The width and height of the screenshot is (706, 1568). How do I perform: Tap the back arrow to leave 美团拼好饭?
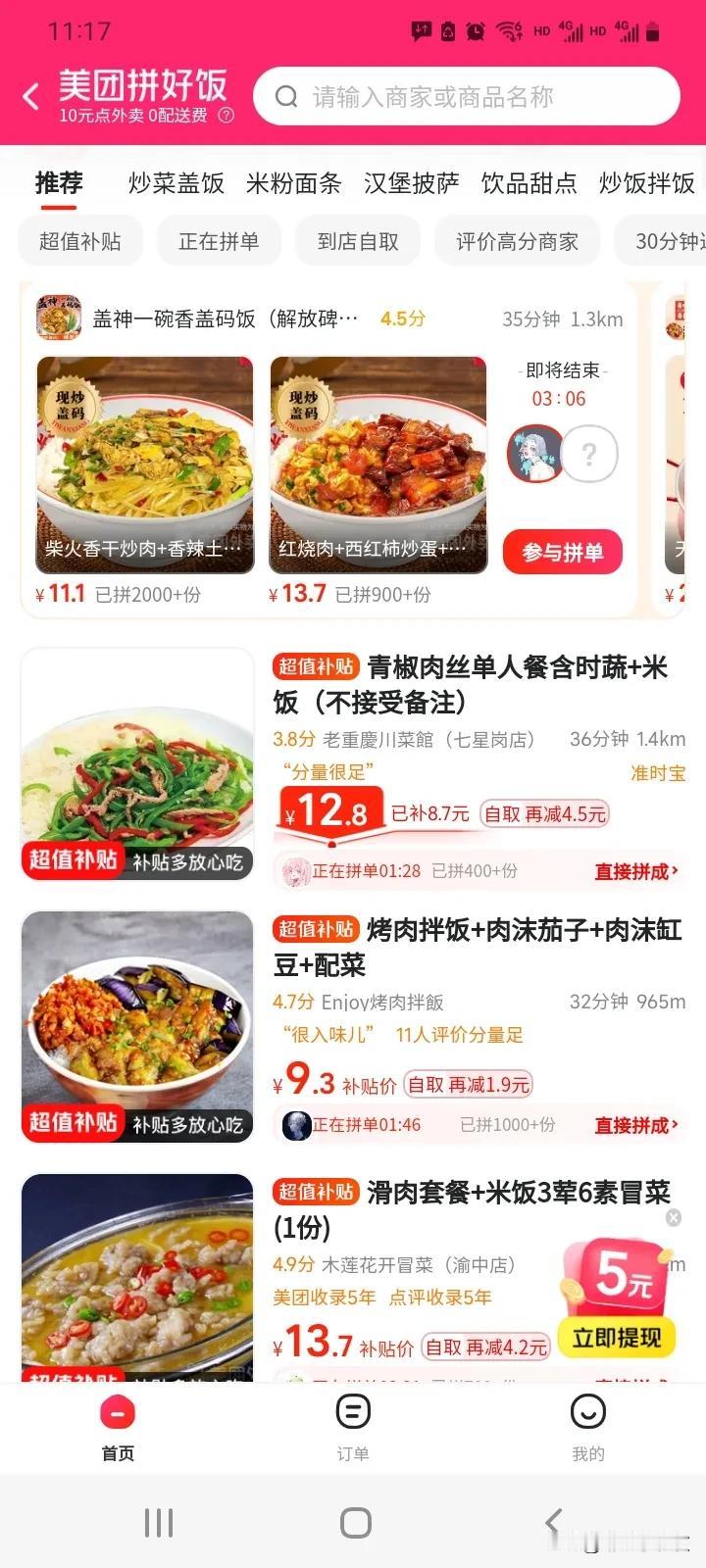29,95
